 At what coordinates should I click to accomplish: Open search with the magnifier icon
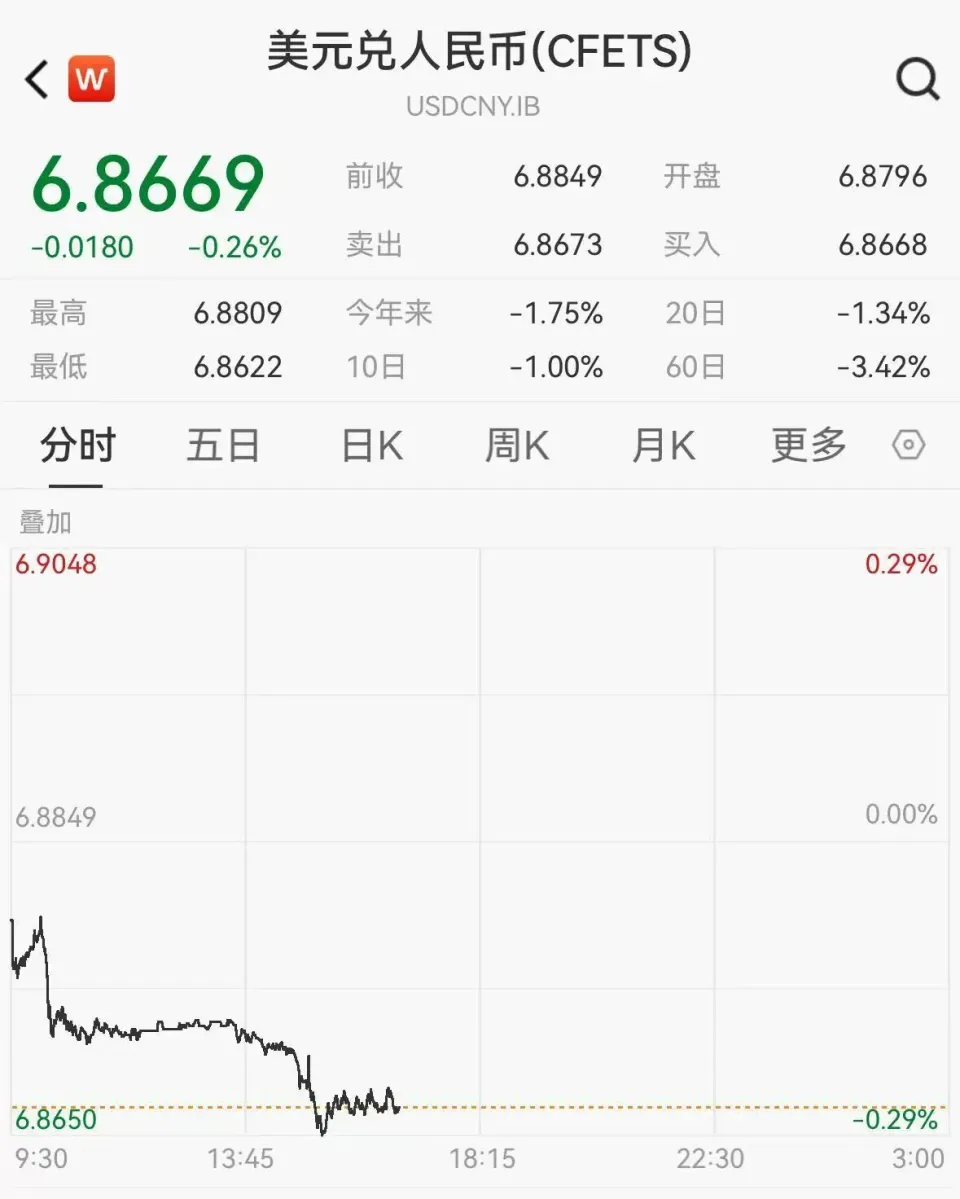tap(917, 79)
